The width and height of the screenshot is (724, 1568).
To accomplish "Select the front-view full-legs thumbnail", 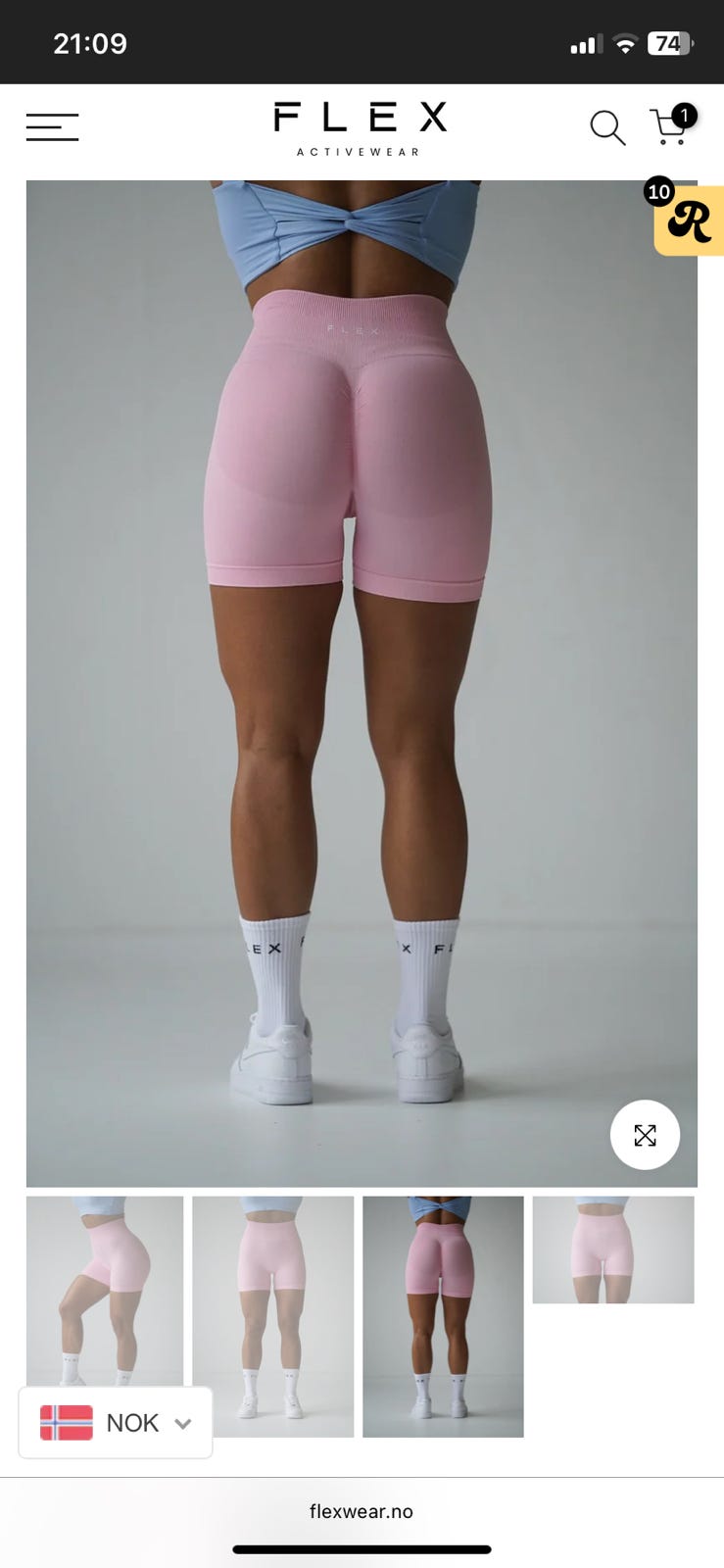I will pos(272,1316).
